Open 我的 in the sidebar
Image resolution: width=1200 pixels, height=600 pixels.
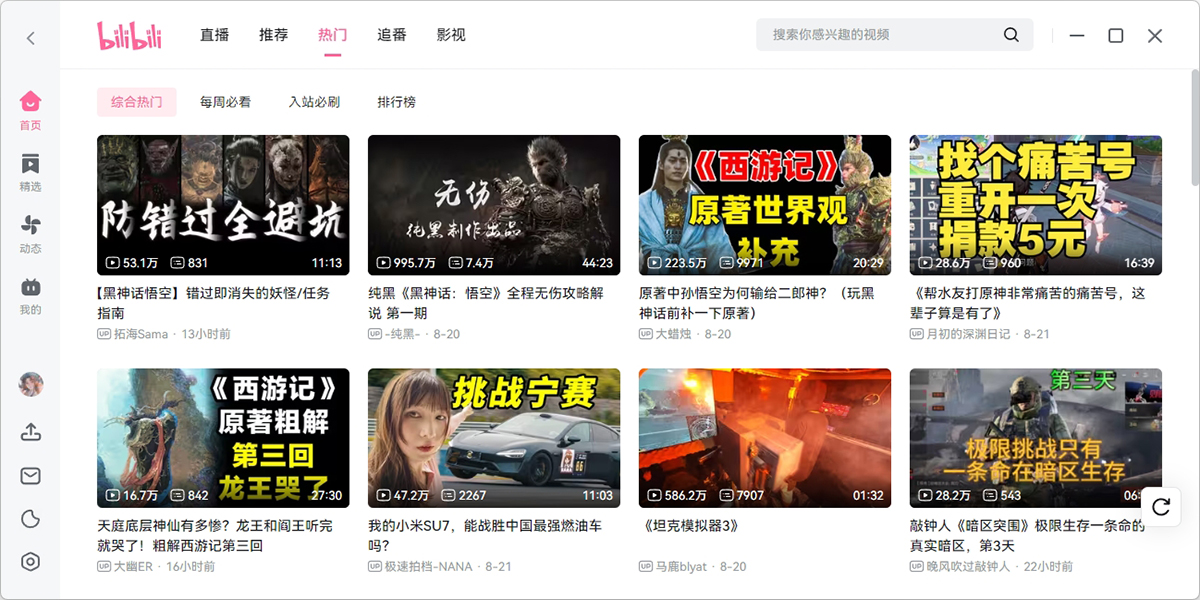pyautogui.click(x=30, y=295)
